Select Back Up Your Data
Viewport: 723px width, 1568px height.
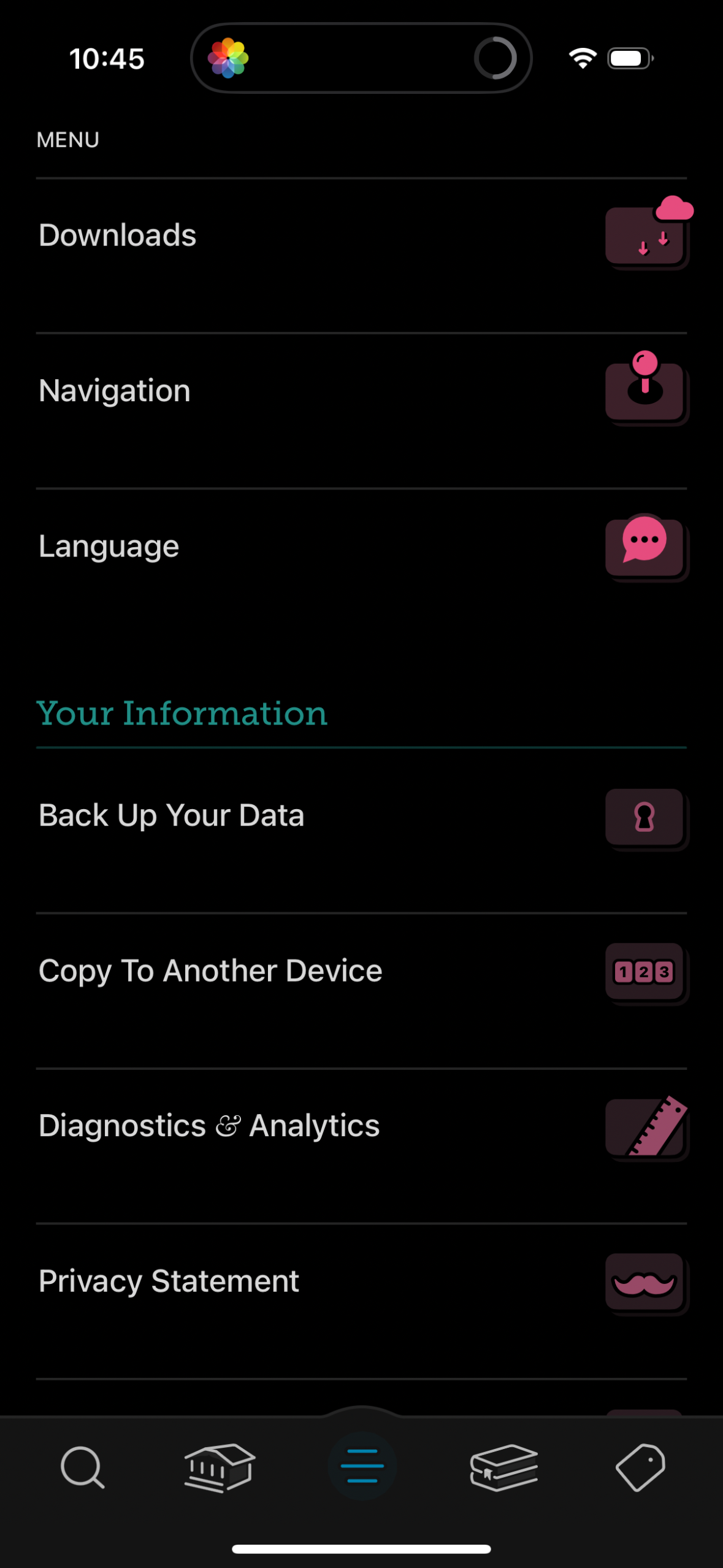pos(171,816)
